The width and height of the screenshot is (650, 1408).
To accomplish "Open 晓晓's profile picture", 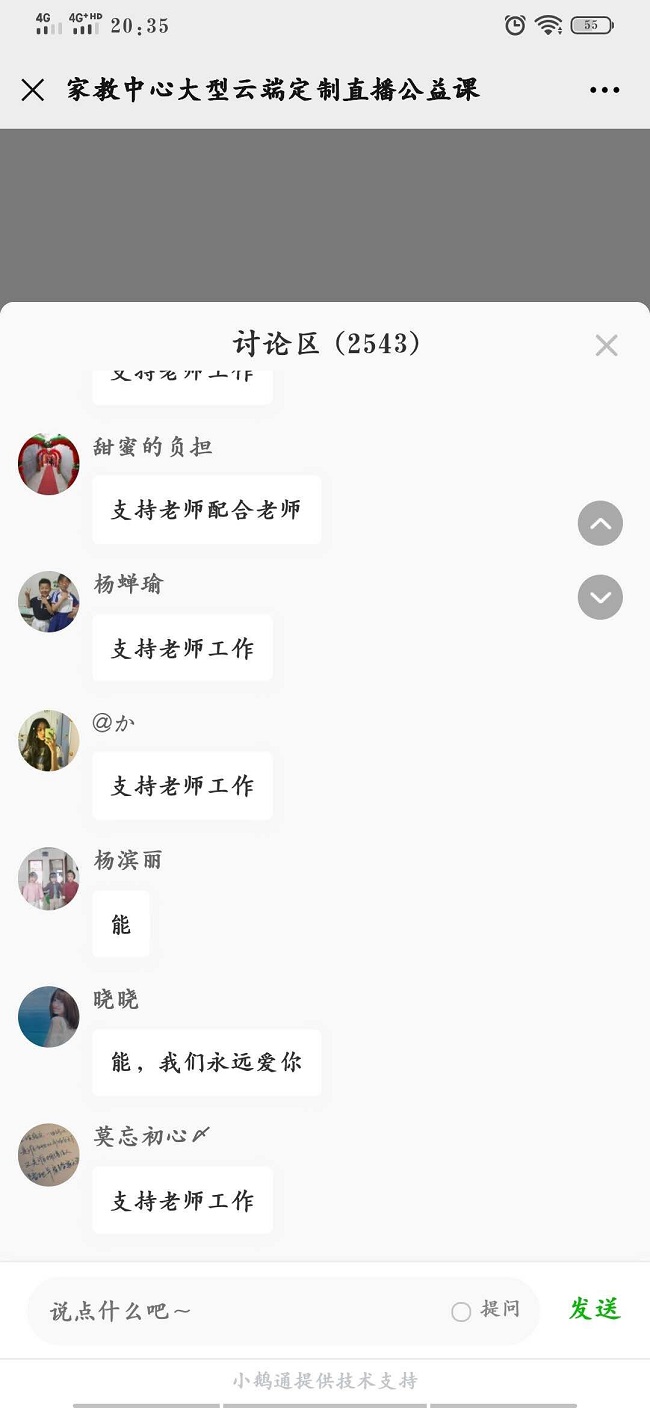I will [49, 1017].
